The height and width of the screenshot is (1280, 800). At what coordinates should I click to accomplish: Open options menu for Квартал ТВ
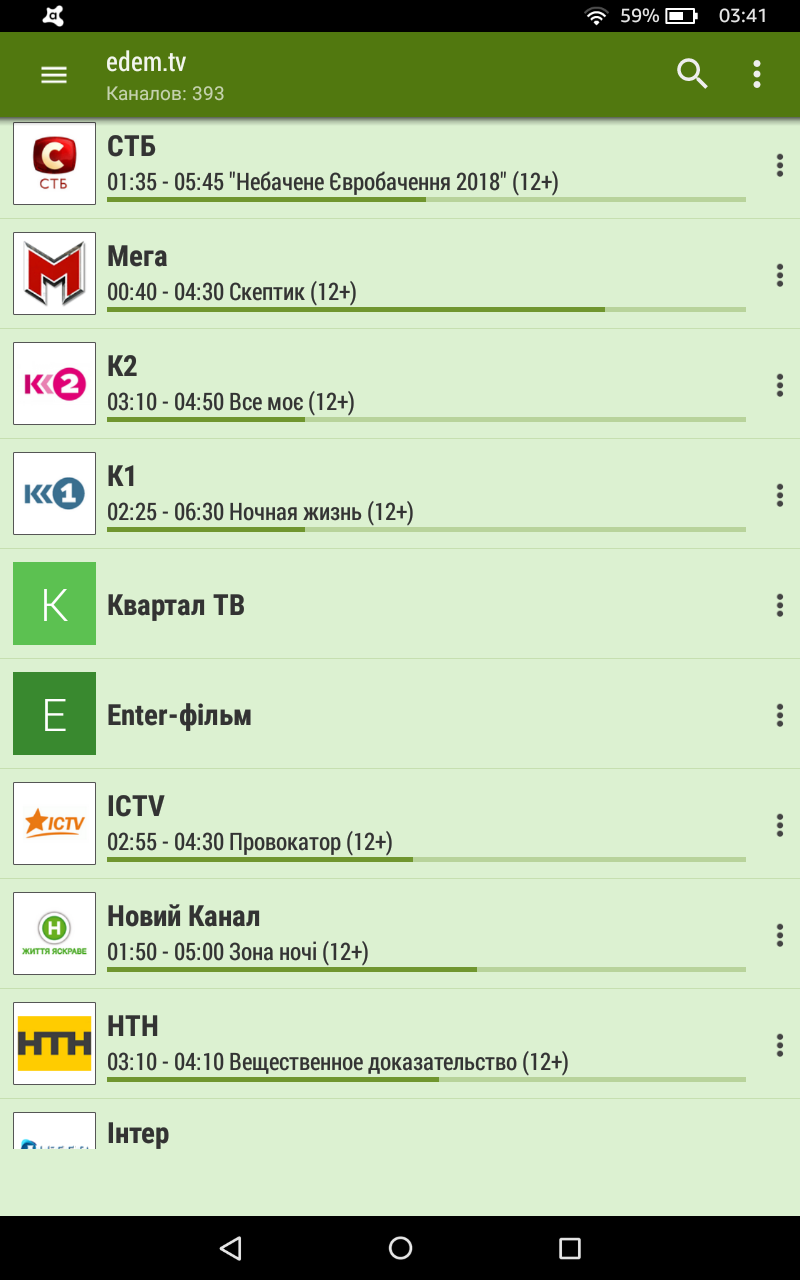pyautogui.click(x=779, y=605)
